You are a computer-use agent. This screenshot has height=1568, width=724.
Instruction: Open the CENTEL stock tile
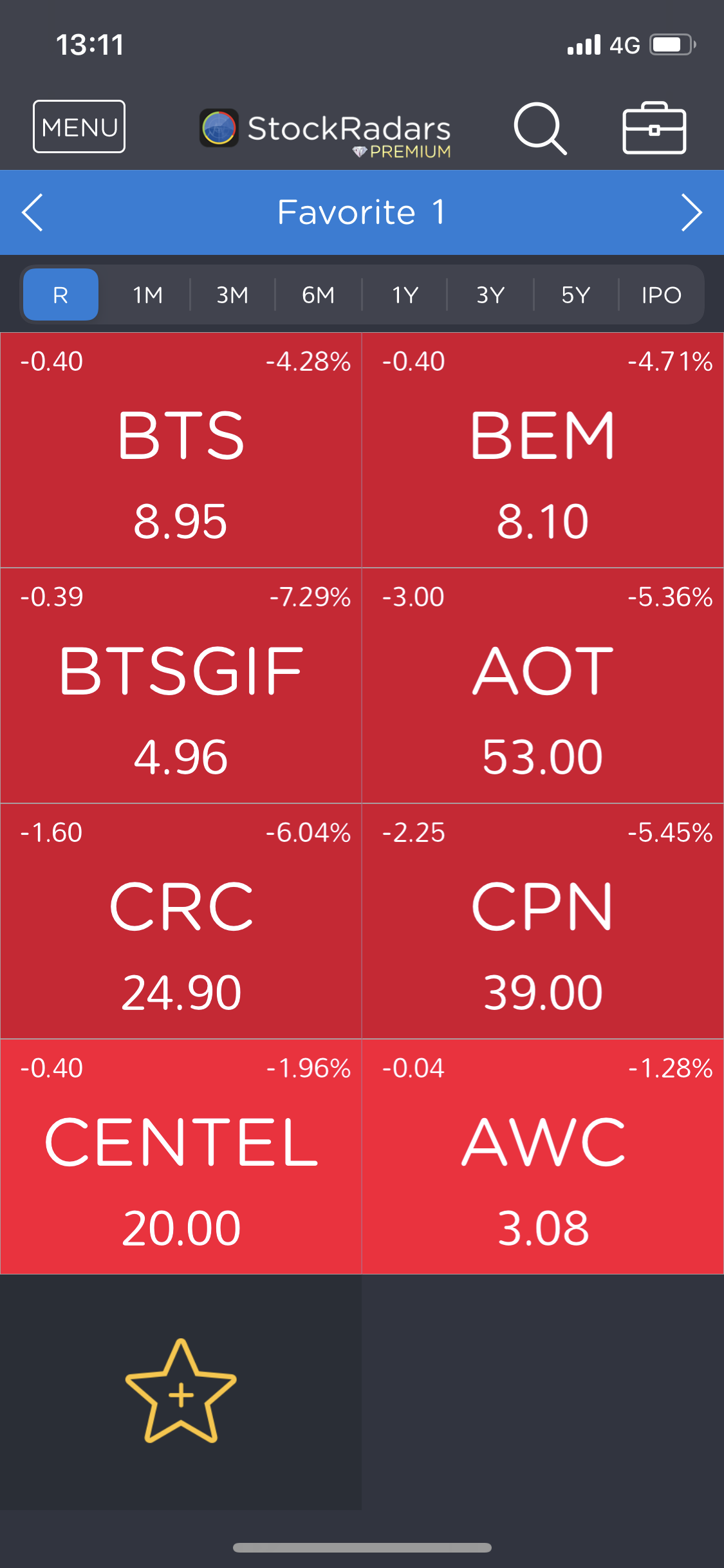(x=181, y=1157)
